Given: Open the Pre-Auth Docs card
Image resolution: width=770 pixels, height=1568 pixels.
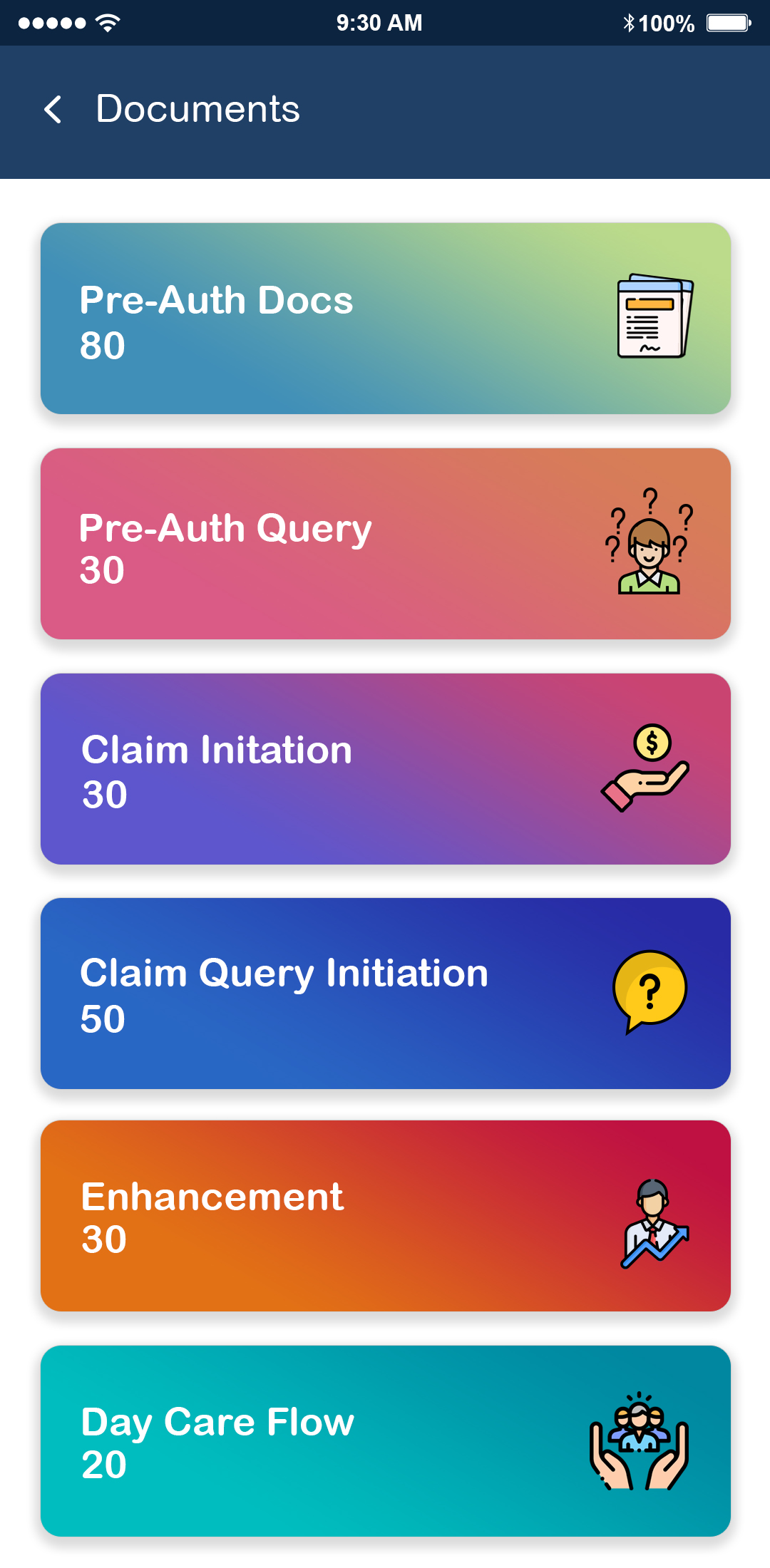Looking at the screenshot, I should point(385,319).
